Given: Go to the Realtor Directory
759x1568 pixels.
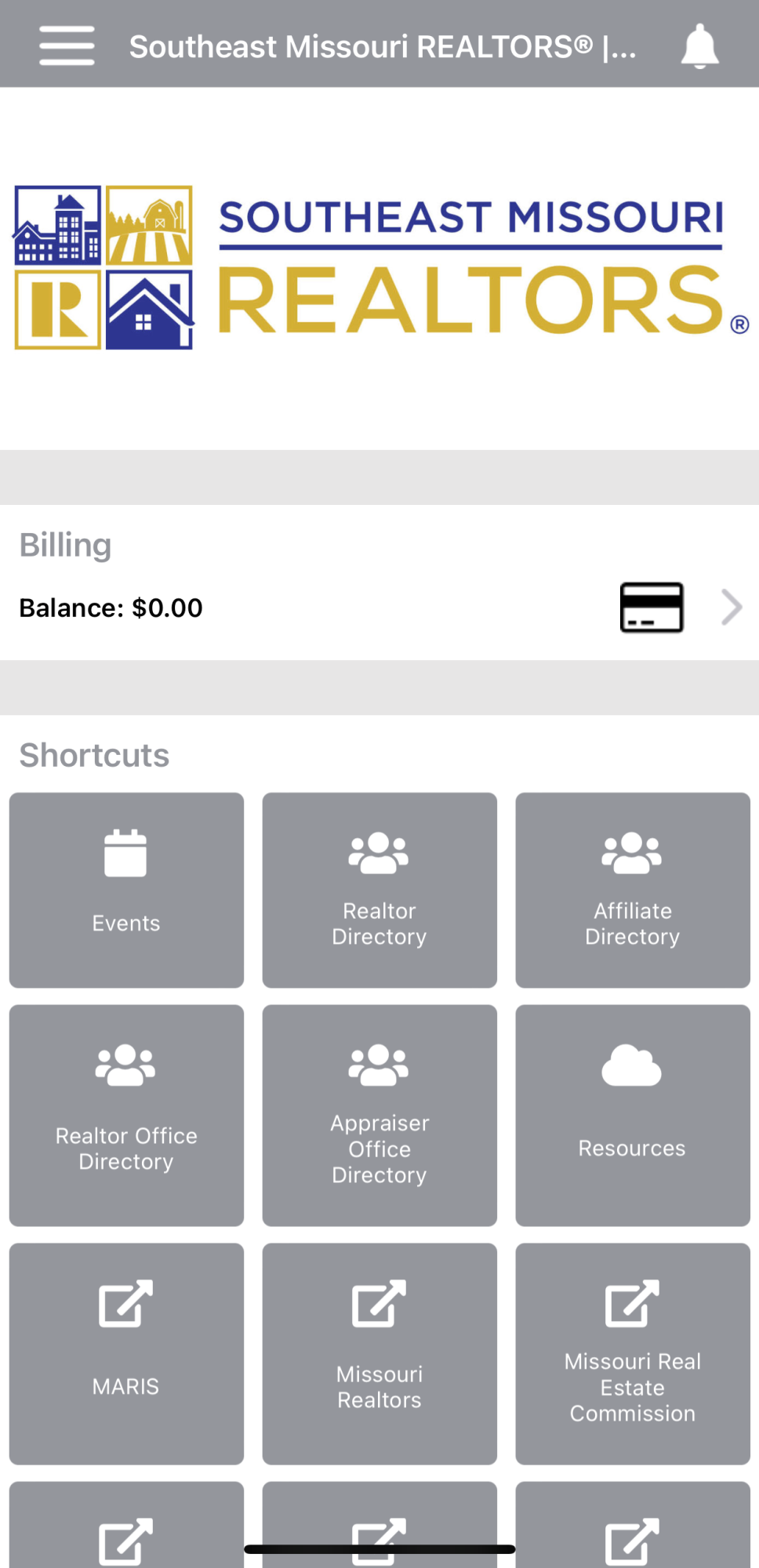Looking at the screenshot, I should click(379, 890).
